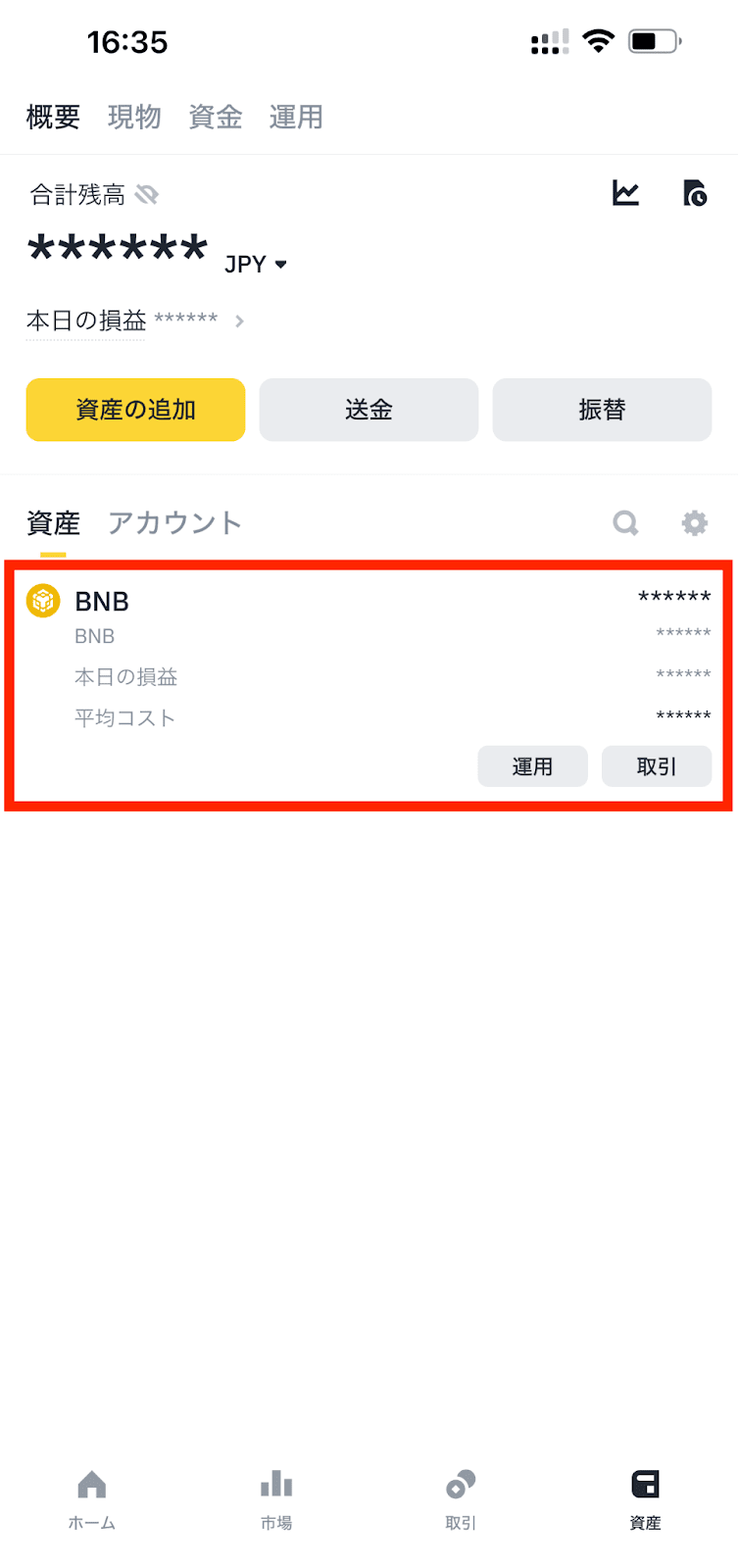Image resolution: width=738 pixels, height=1568 pixels.
Task: Tap the 取引 button on the BNB card
Action: (x=656, y=766)
